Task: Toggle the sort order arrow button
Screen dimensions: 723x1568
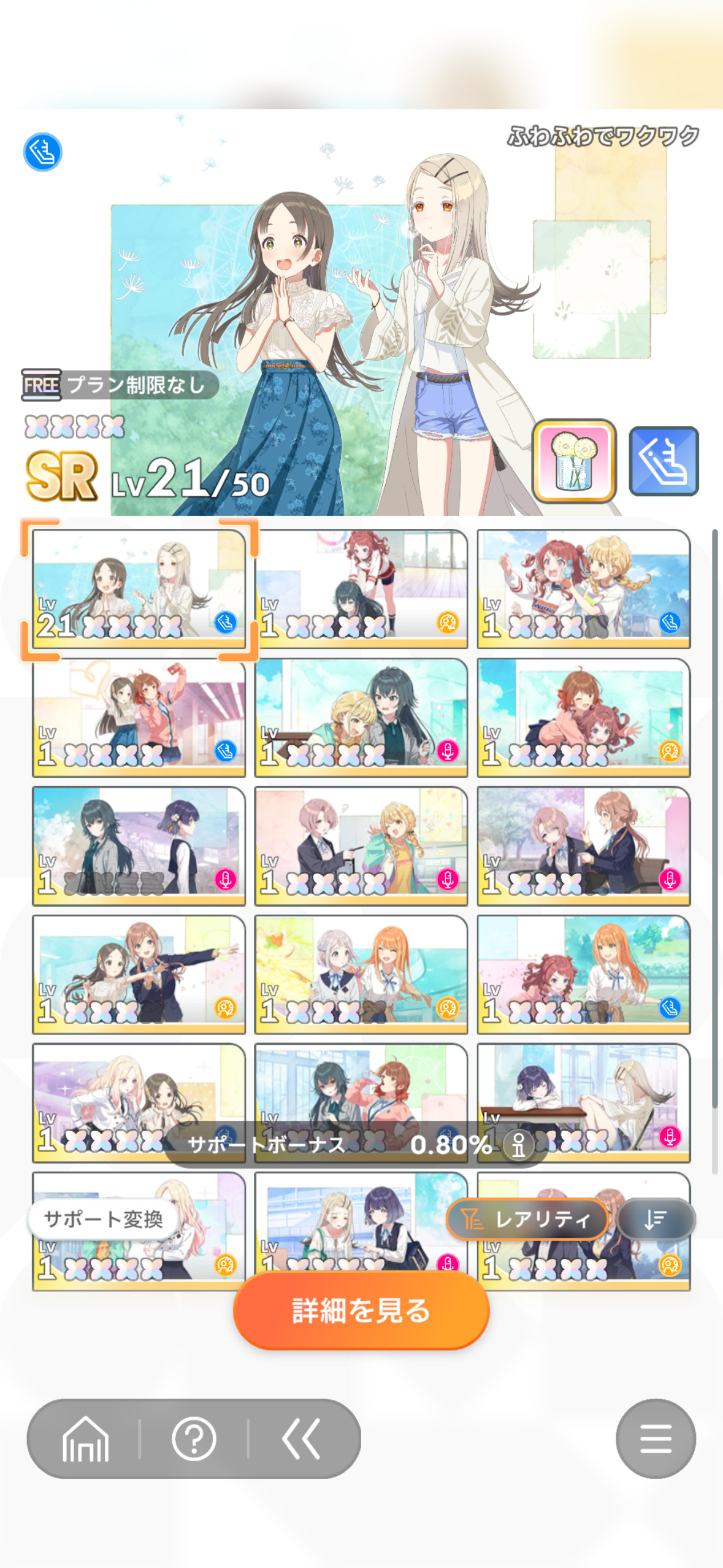Action: (656, 1218)
